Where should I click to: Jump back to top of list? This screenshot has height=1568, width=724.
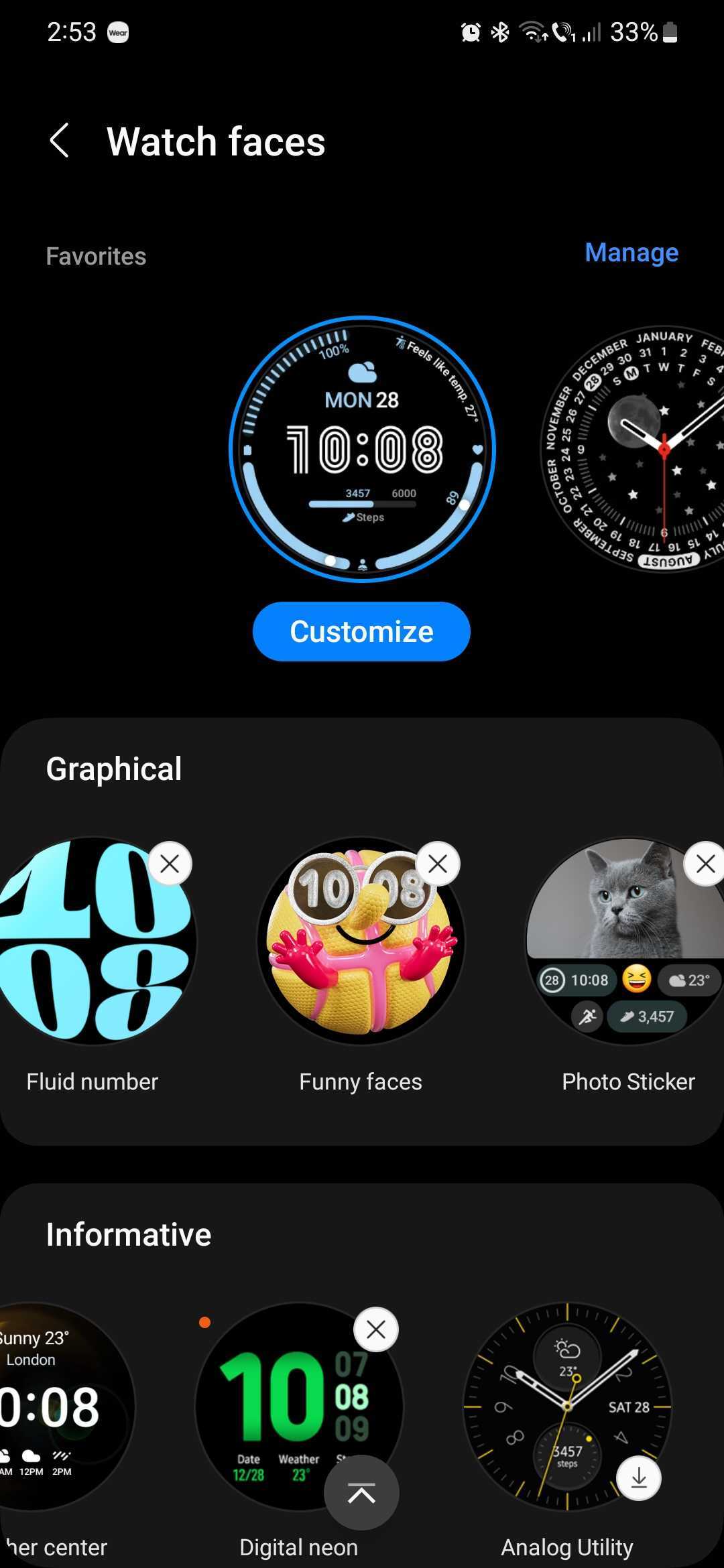click(361, 1493)
